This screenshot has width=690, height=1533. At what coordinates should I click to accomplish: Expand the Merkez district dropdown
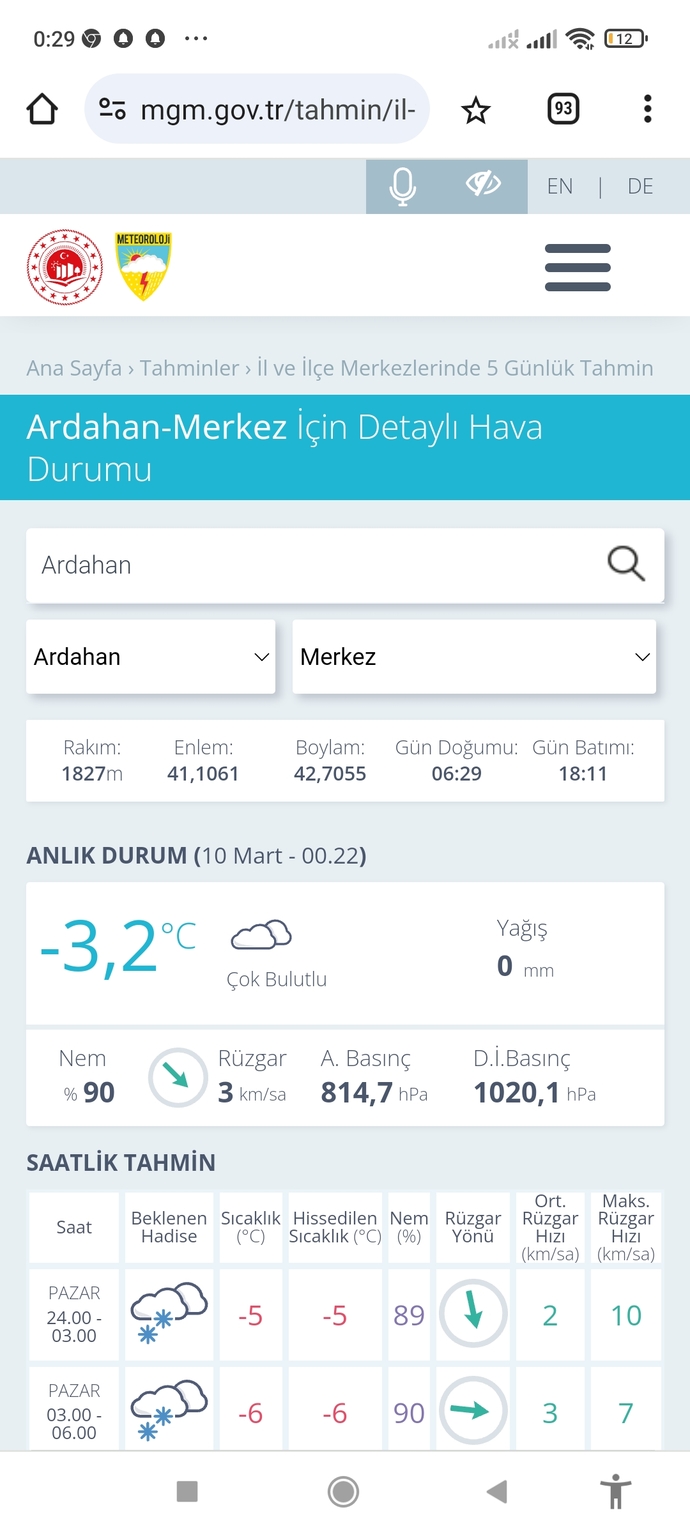coord(474,657)
